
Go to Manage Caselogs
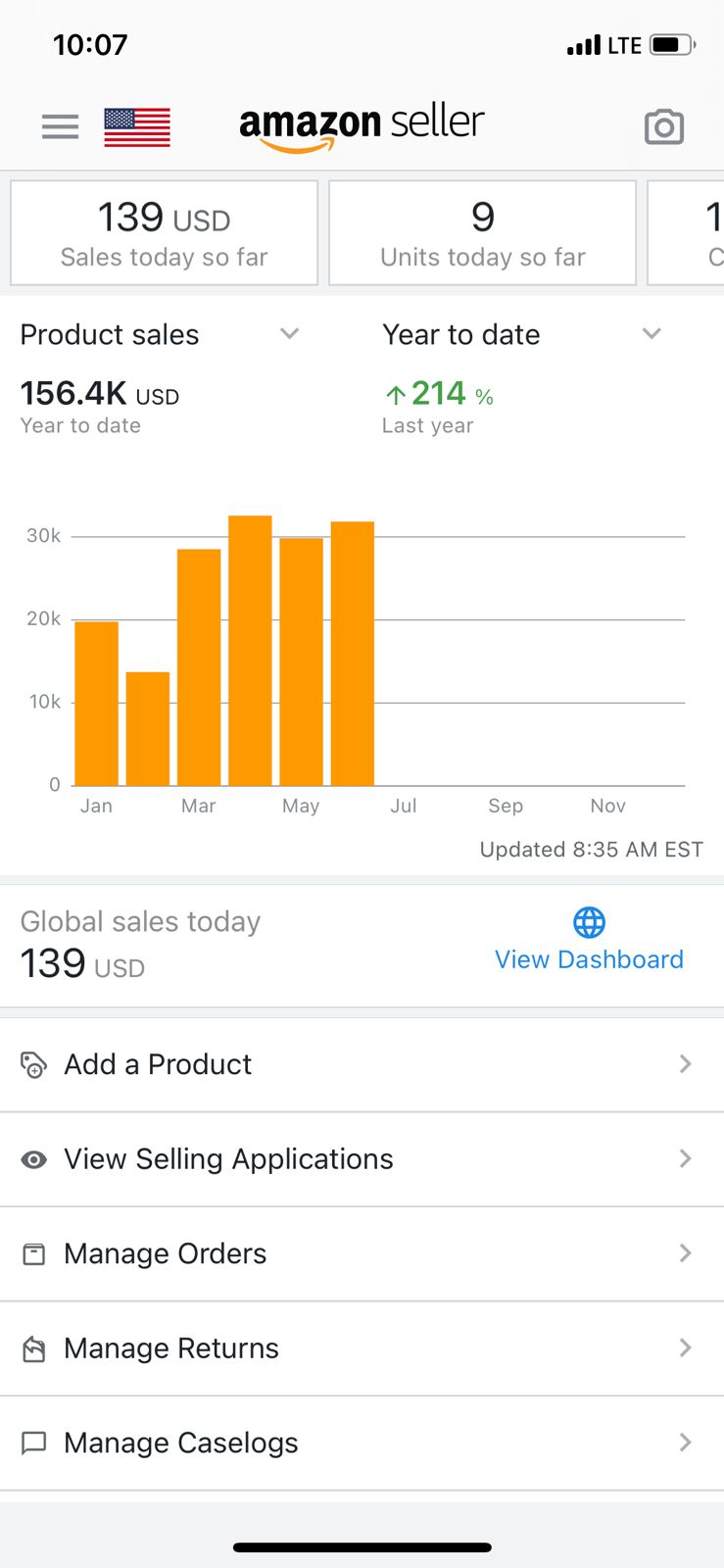(362, 1443)
